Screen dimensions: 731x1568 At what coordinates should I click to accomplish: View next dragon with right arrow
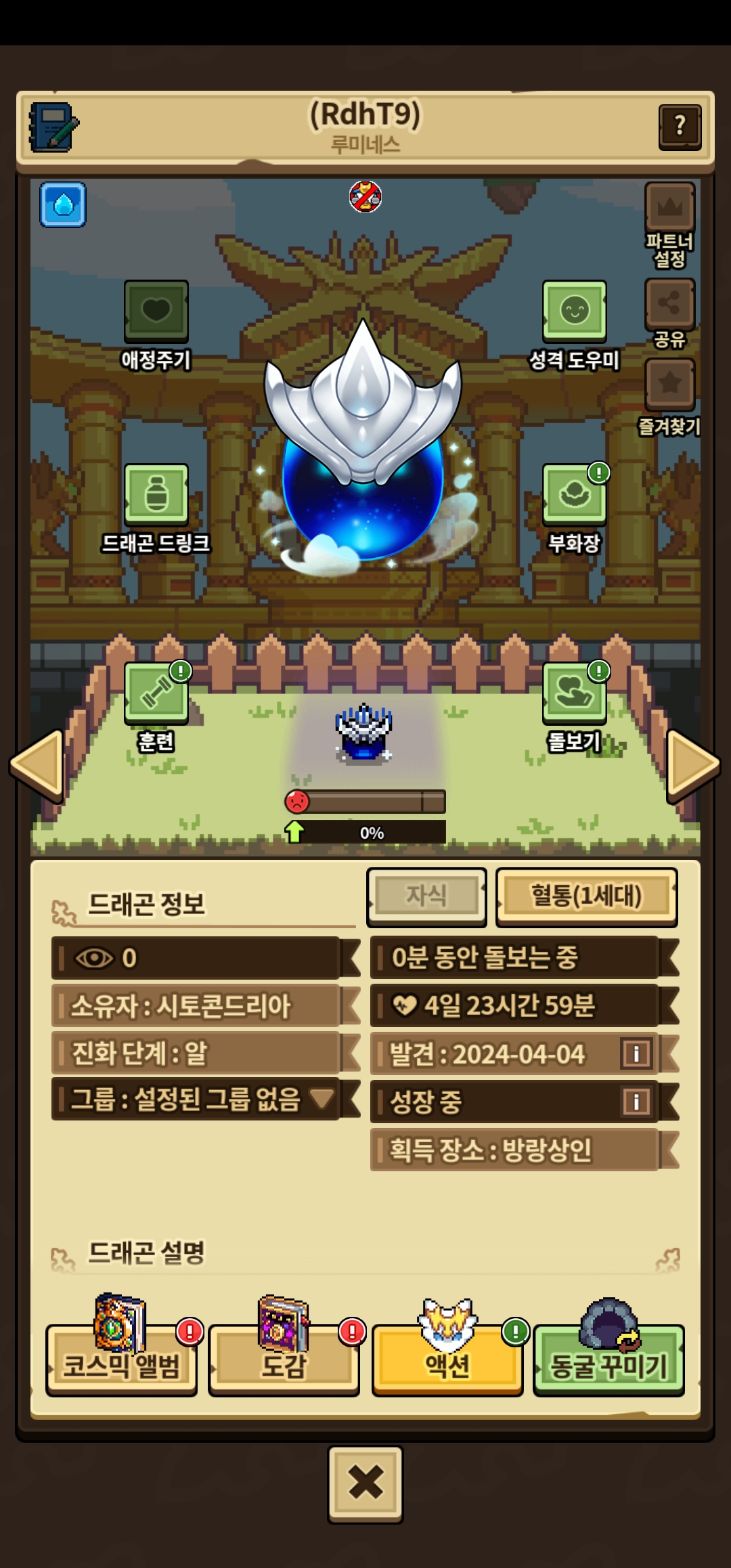coord(692,765)
